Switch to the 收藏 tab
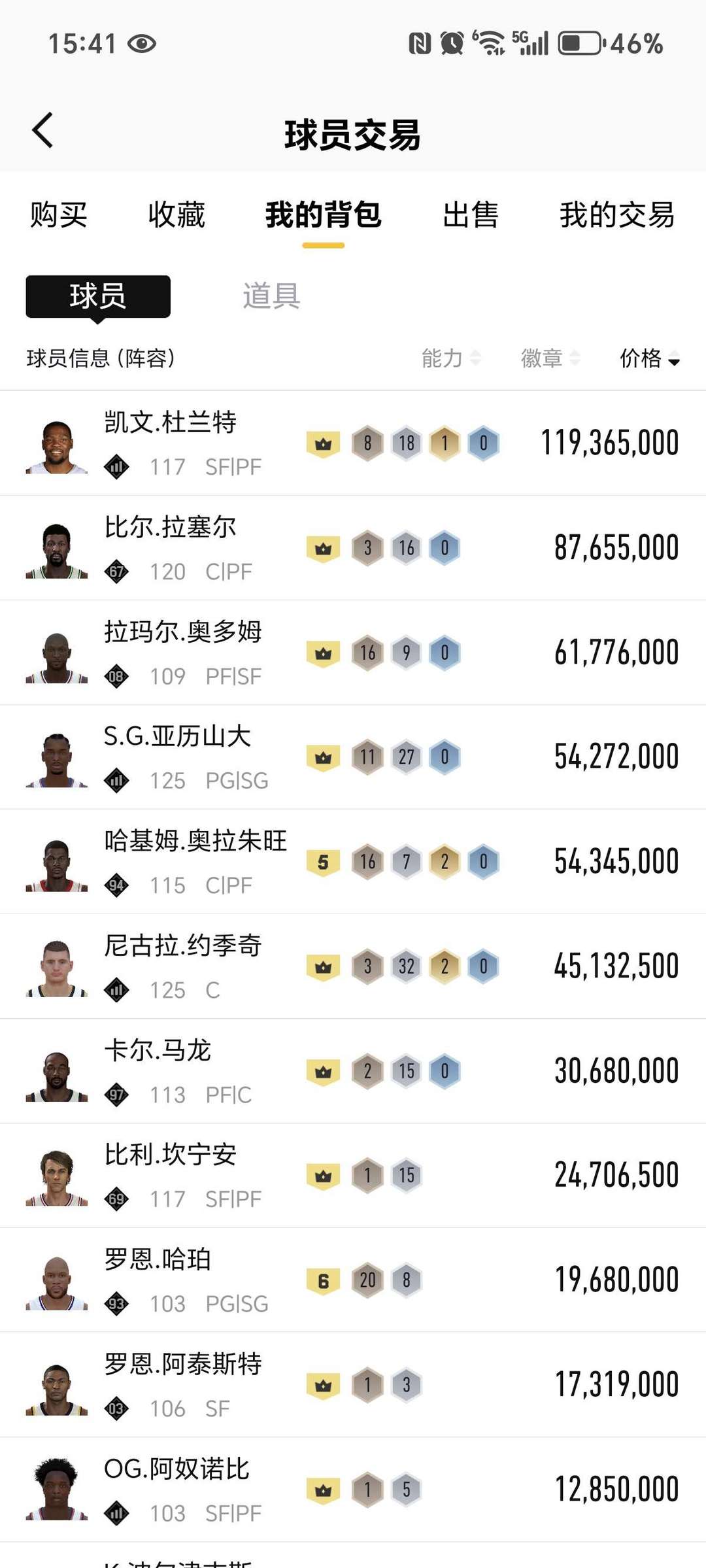The height and width of the screenshot is (1568, 706). [x=176, y=215]
